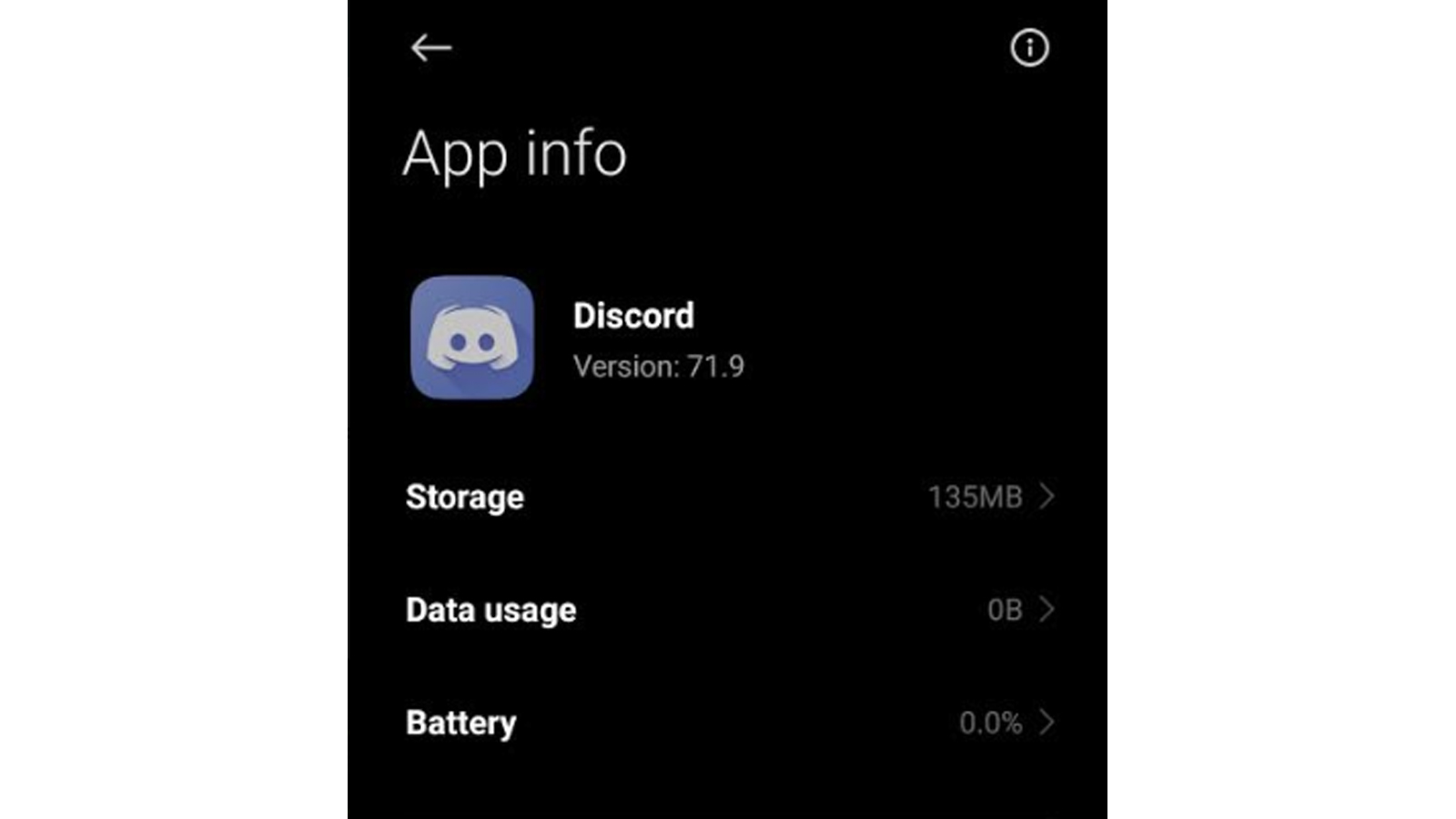Go back using the top arrow

pos(430,47)
